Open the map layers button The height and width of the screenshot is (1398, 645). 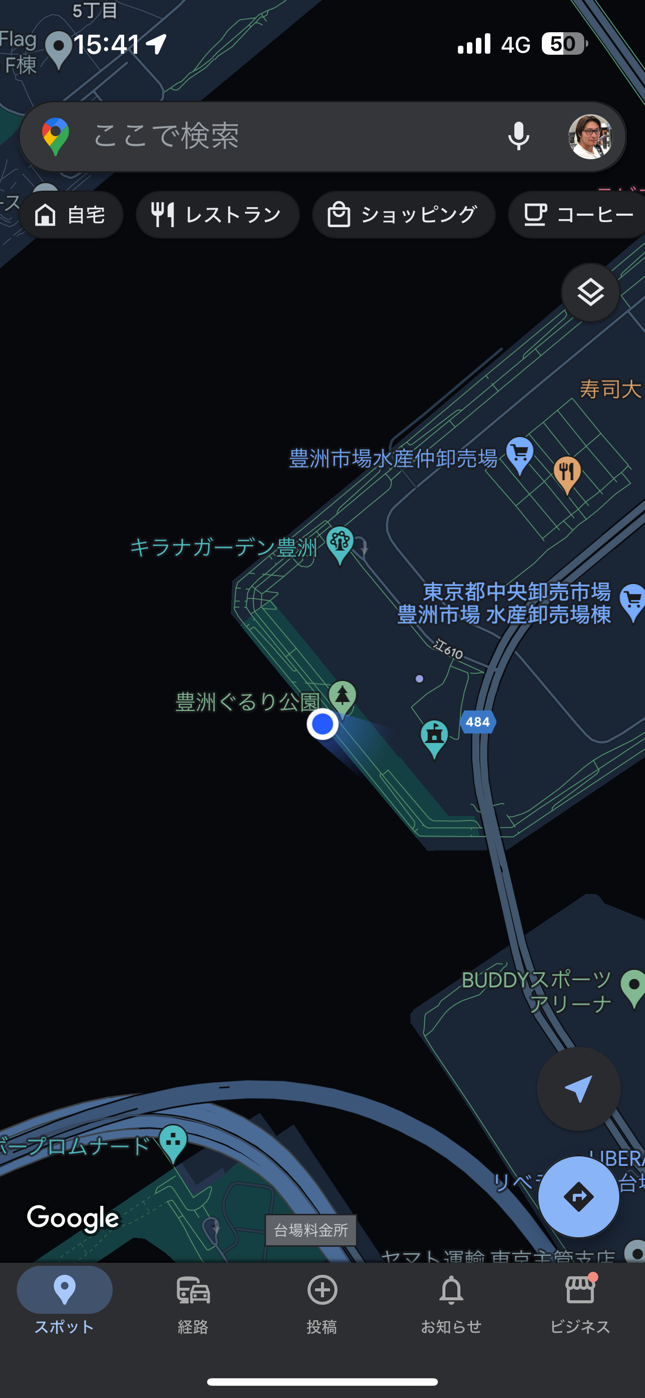coord(590,292)
